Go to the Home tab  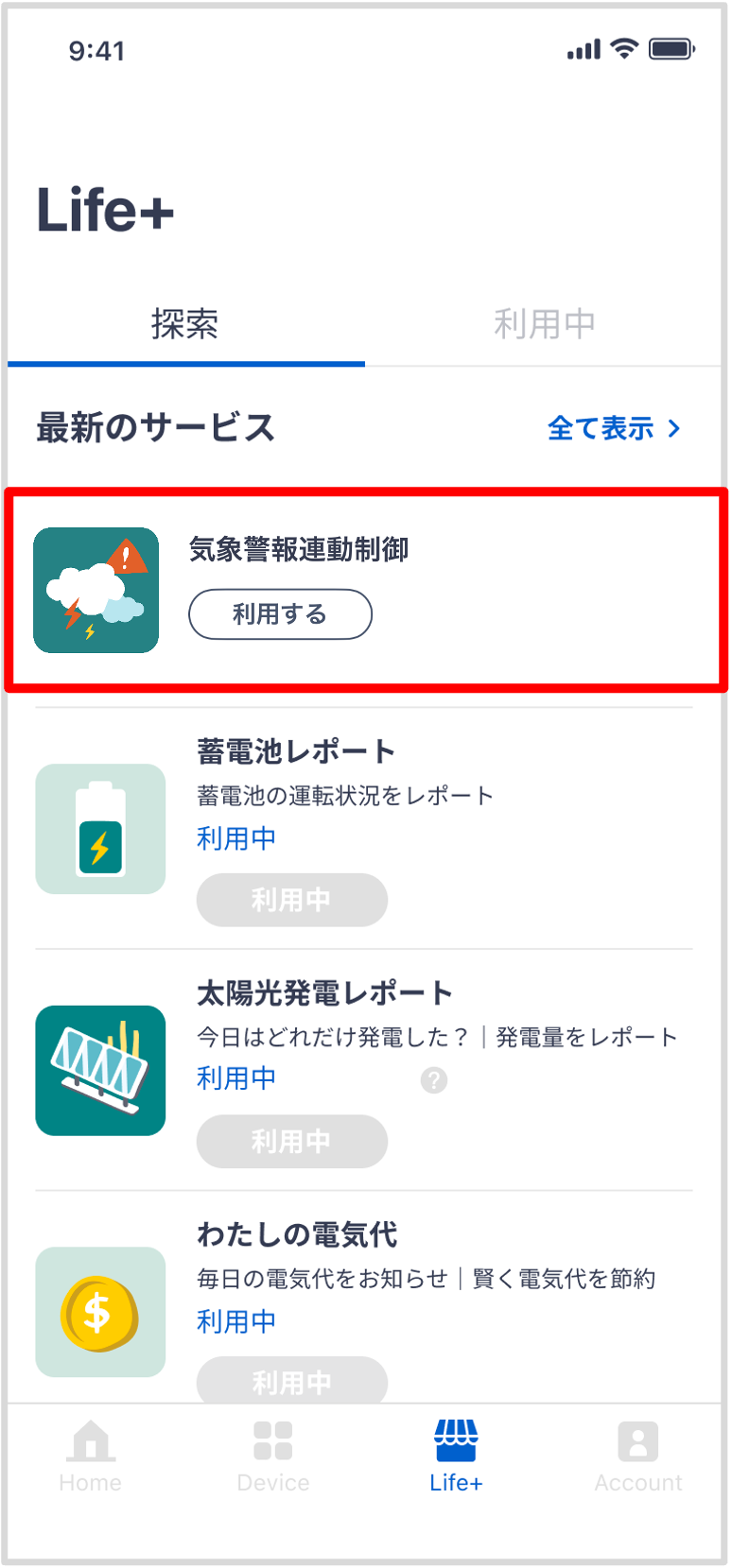pyautogui.click(x=91, y=1456)
